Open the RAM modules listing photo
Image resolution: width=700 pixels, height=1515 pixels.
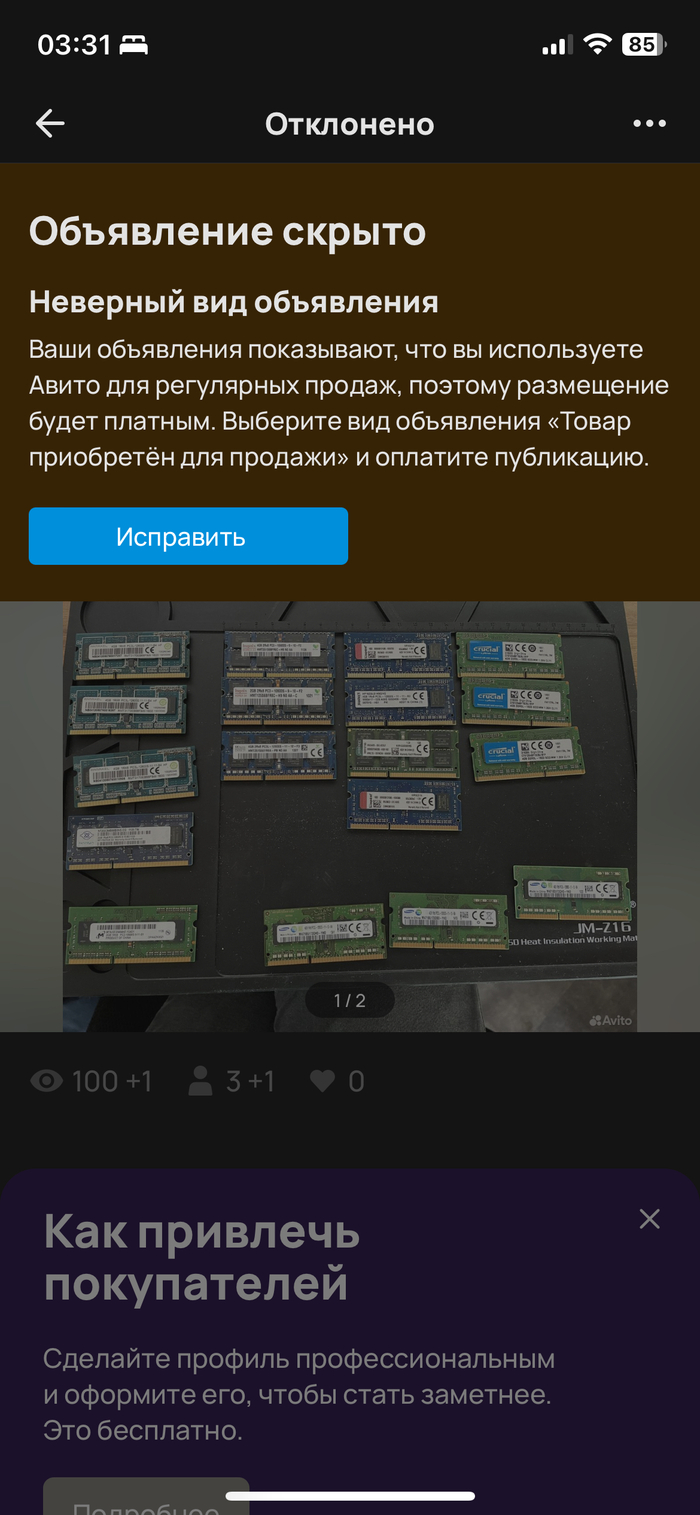[350, 800]
